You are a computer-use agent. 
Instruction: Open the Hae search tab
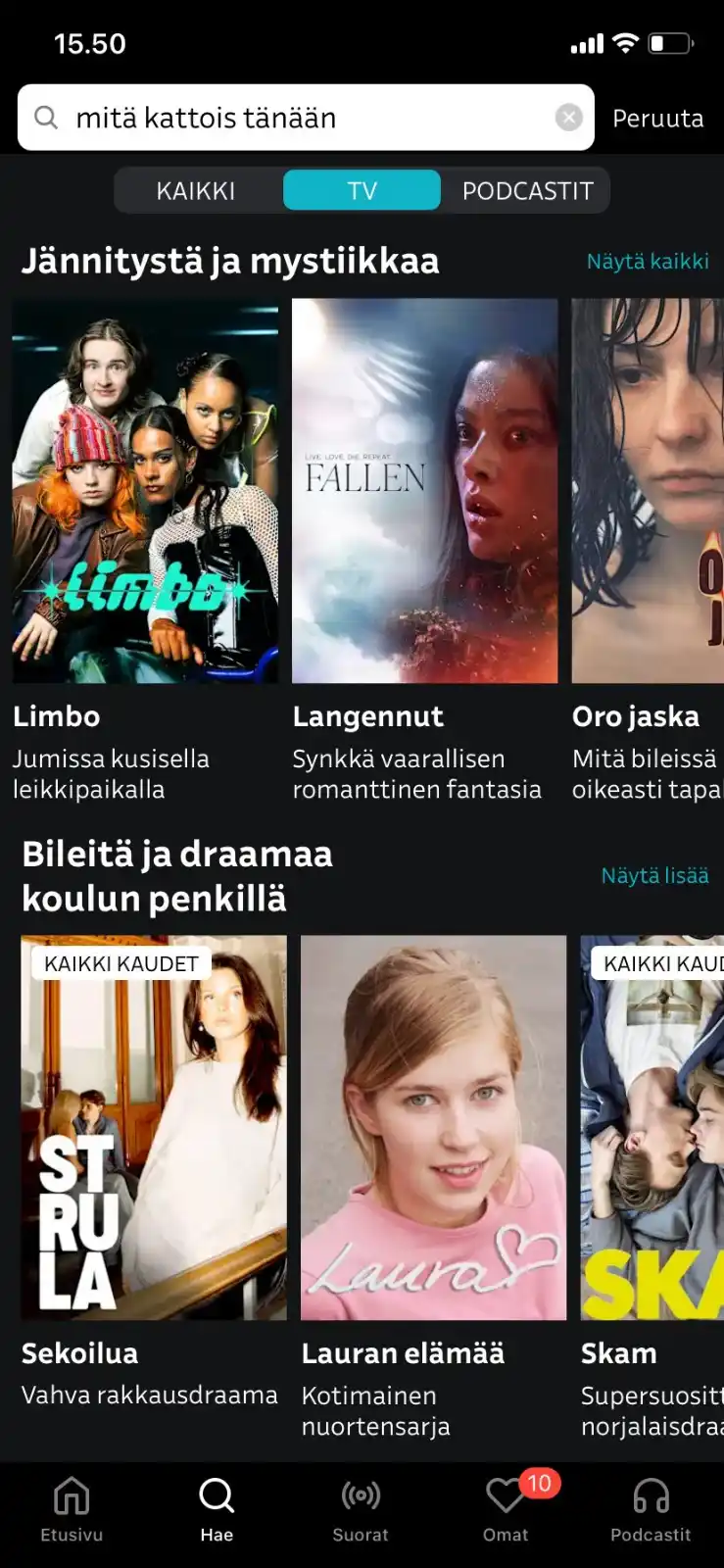click(x=217, y=1509)
